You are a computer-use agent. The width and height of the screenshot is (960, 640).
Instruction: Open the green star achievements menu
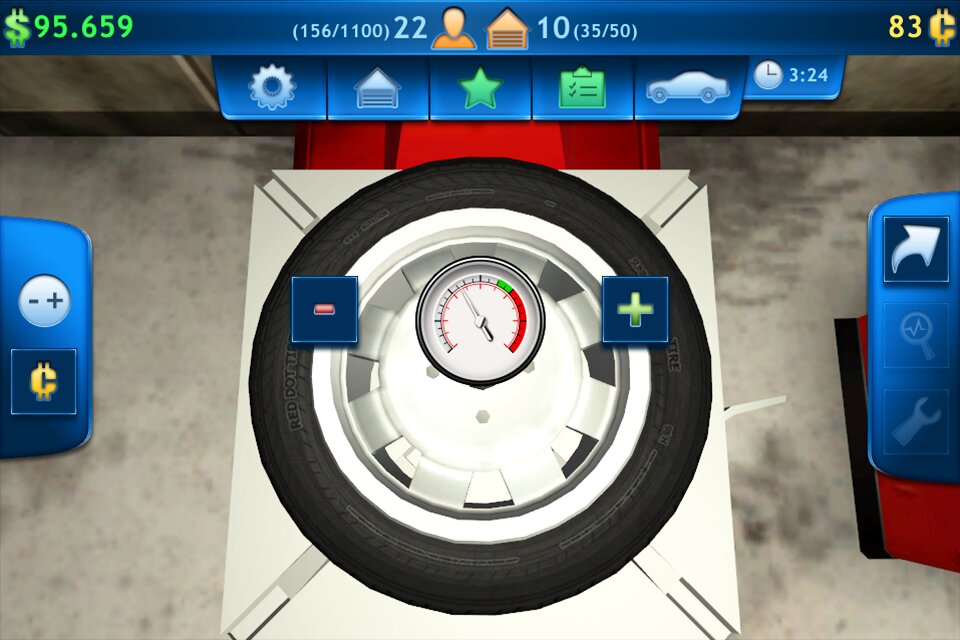pyautogui.click(x=480, y=88)
